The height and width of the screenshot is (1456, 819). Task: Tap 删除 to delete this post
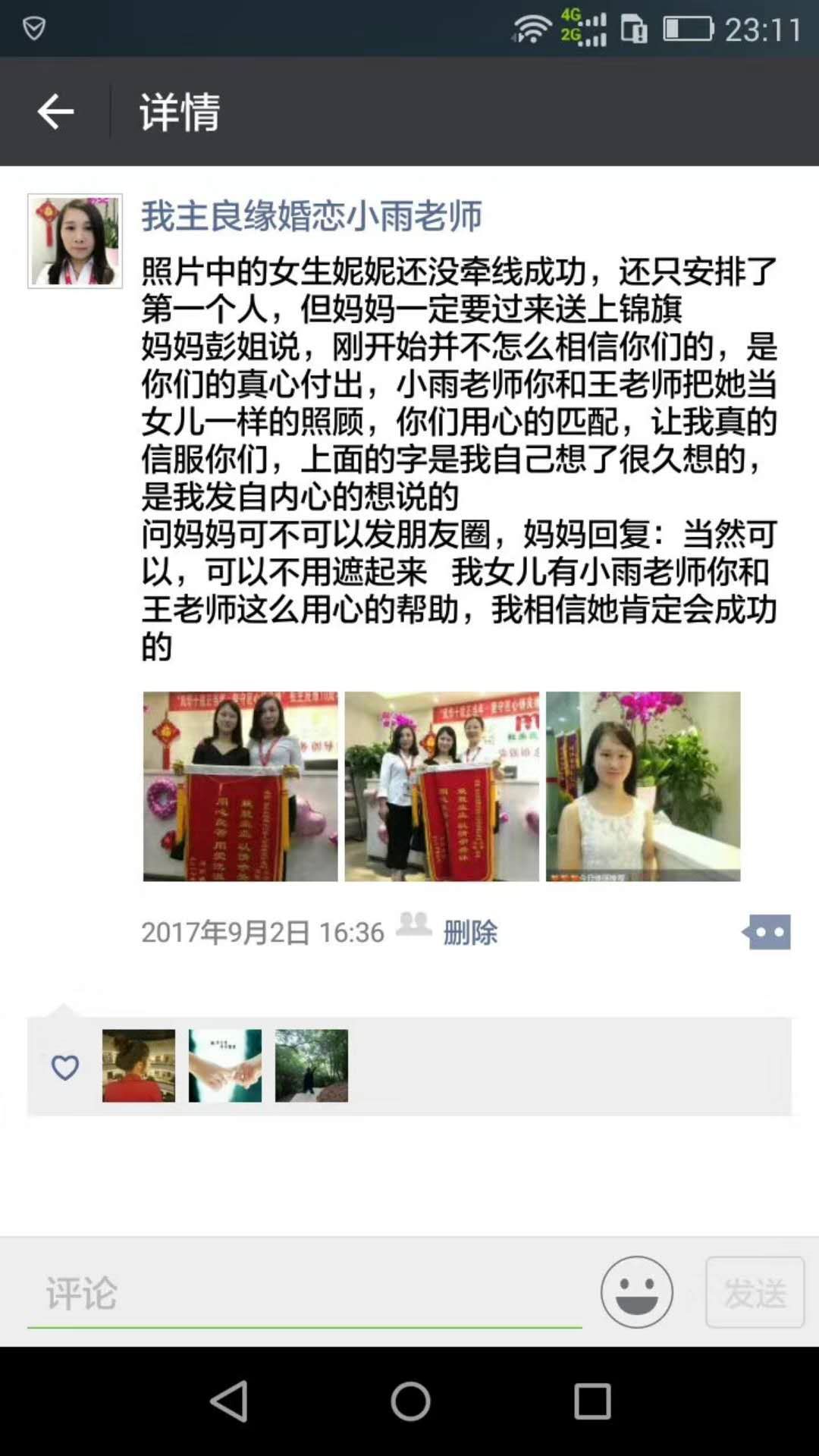[470, 932]
